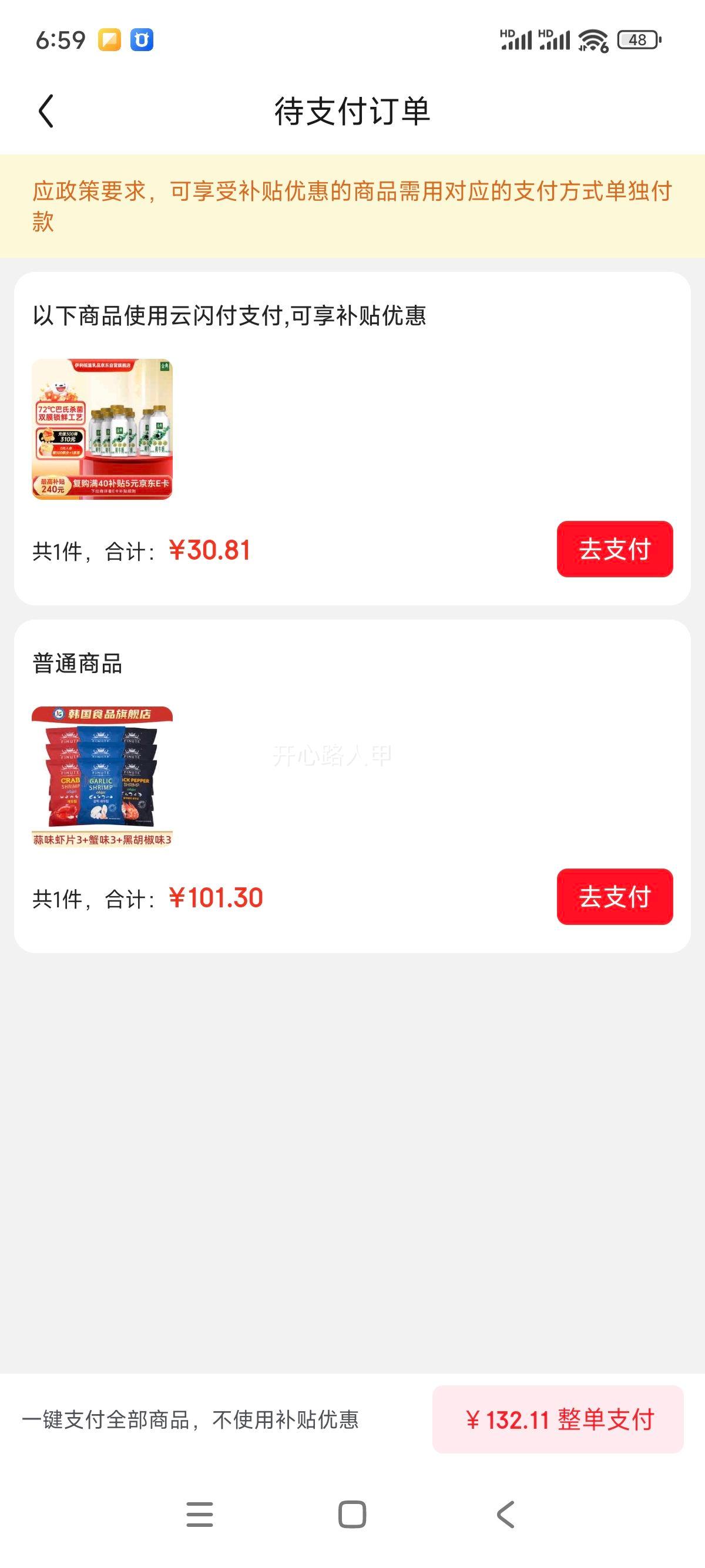The width and height of the screenshot is (705, 1568).
Task: Tap the ¥30.81 total price text
Action: pyautogui.click(x=209, y=549)
